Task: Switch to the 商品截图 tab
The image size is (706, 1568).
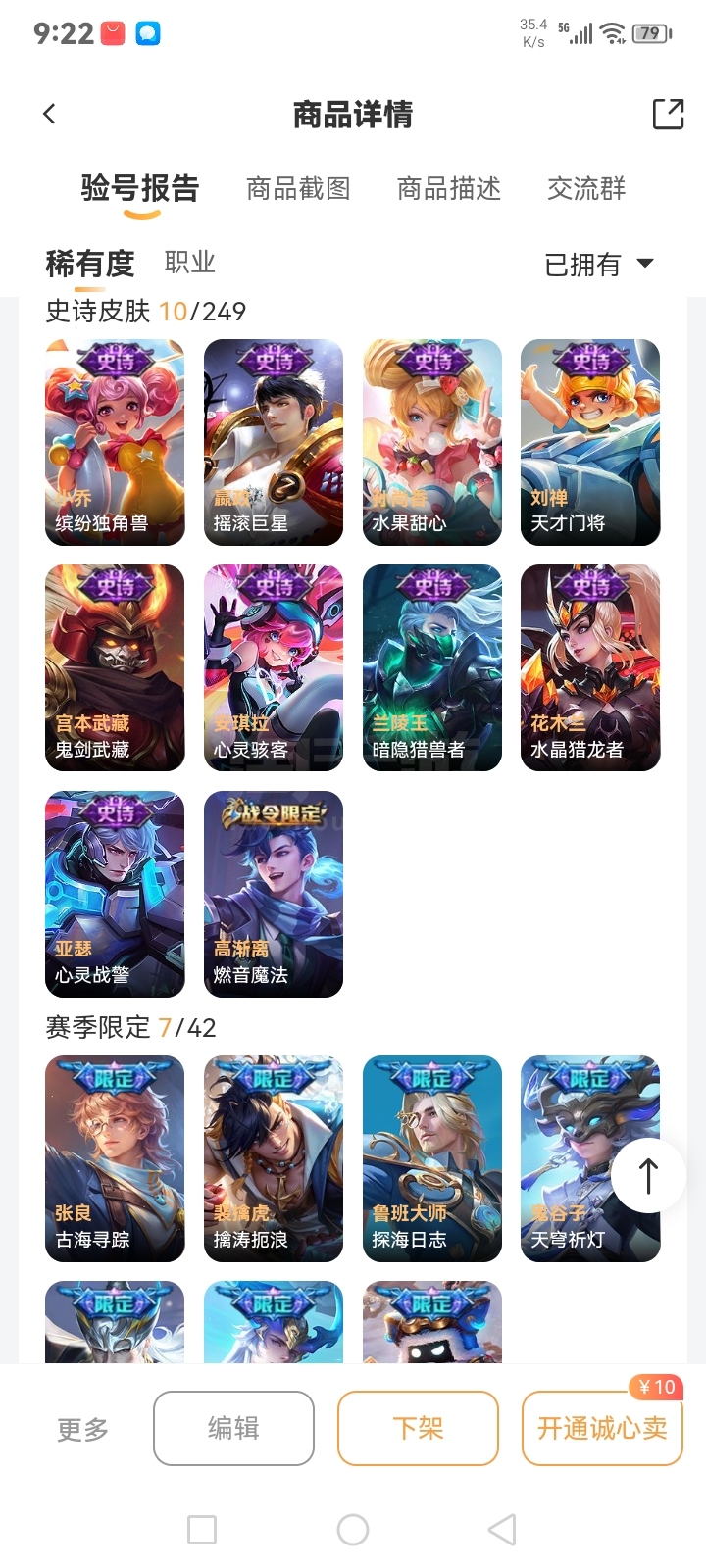Action: coord(298,188)
